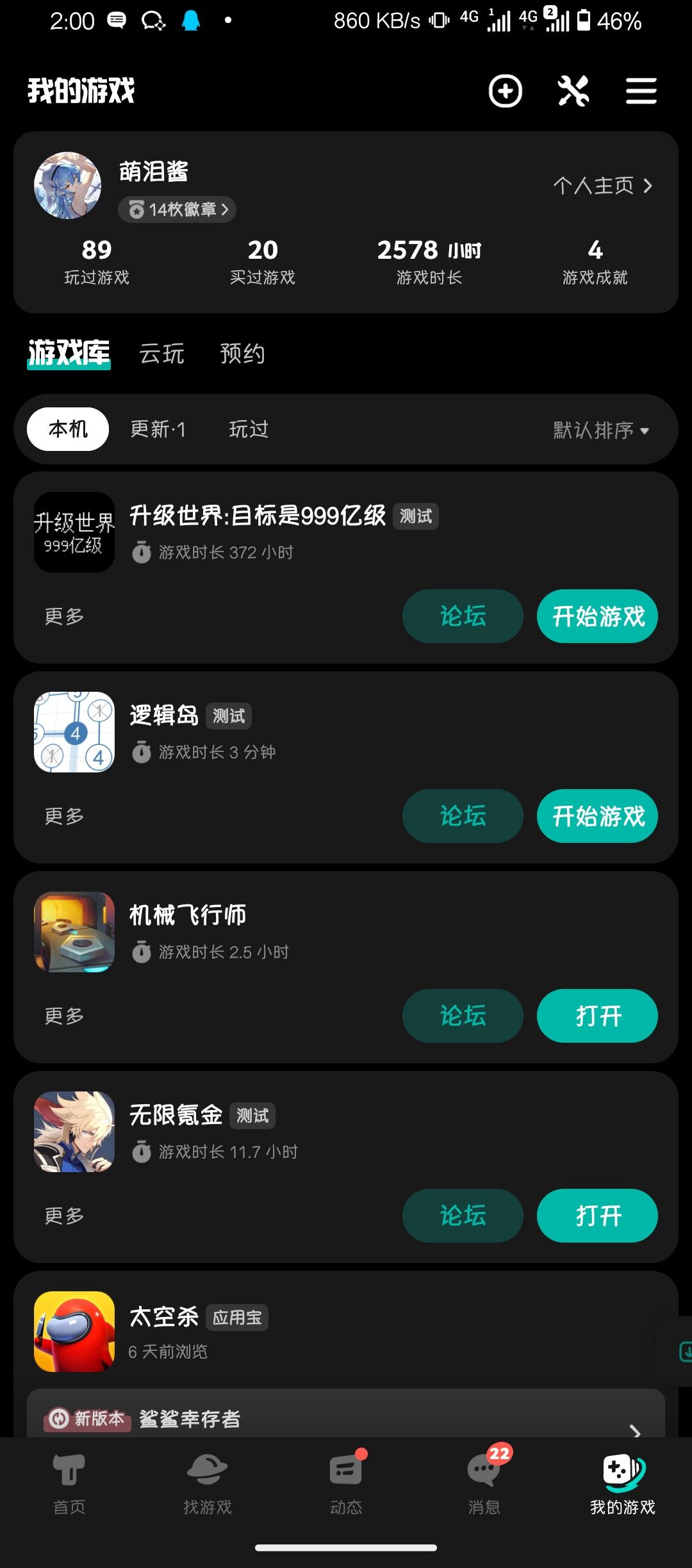The image size is (692, 1568).
Task: Start playing 升级世界:目标是999亿级
Action: (597, 616)
